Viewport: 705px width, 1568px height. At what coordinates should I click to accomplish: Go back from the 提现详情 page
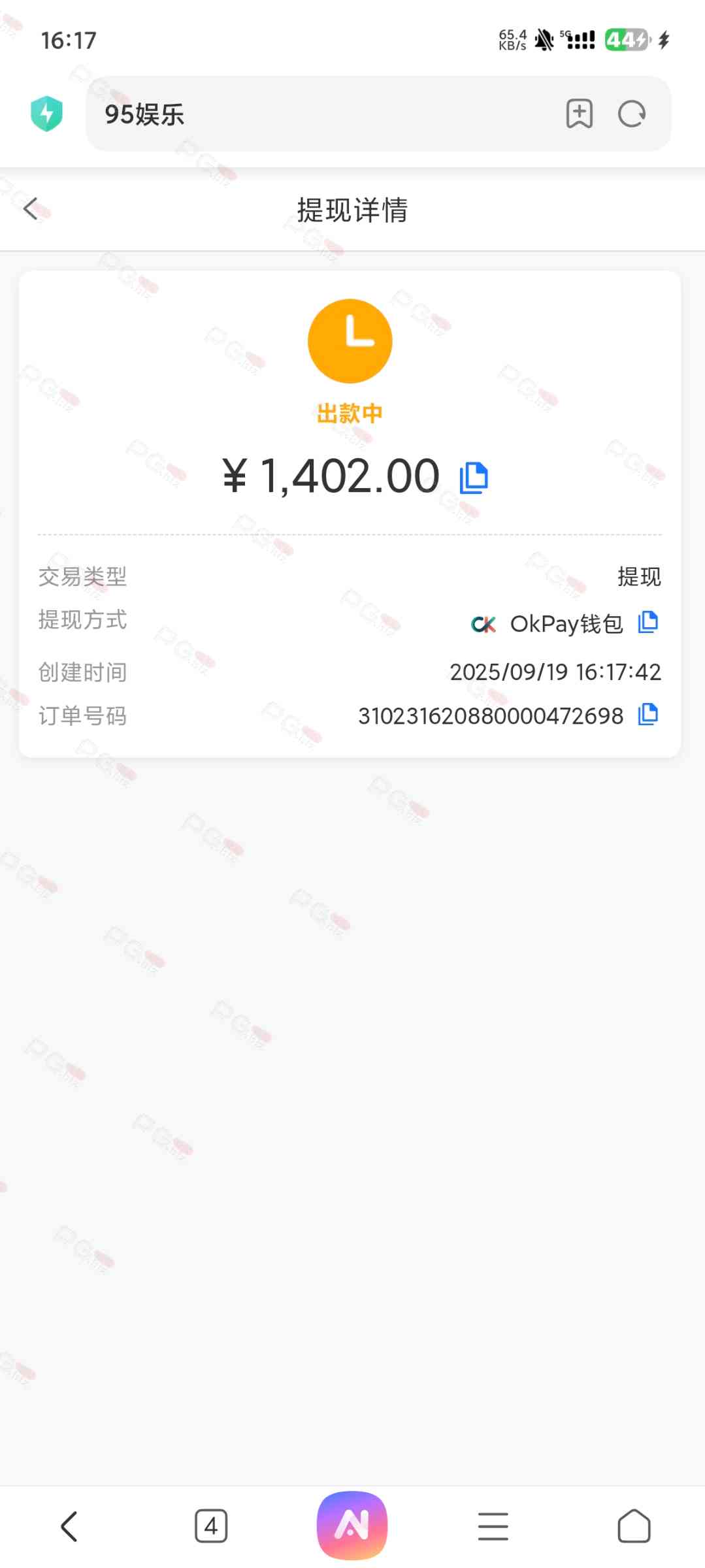[x=31, y=209]
